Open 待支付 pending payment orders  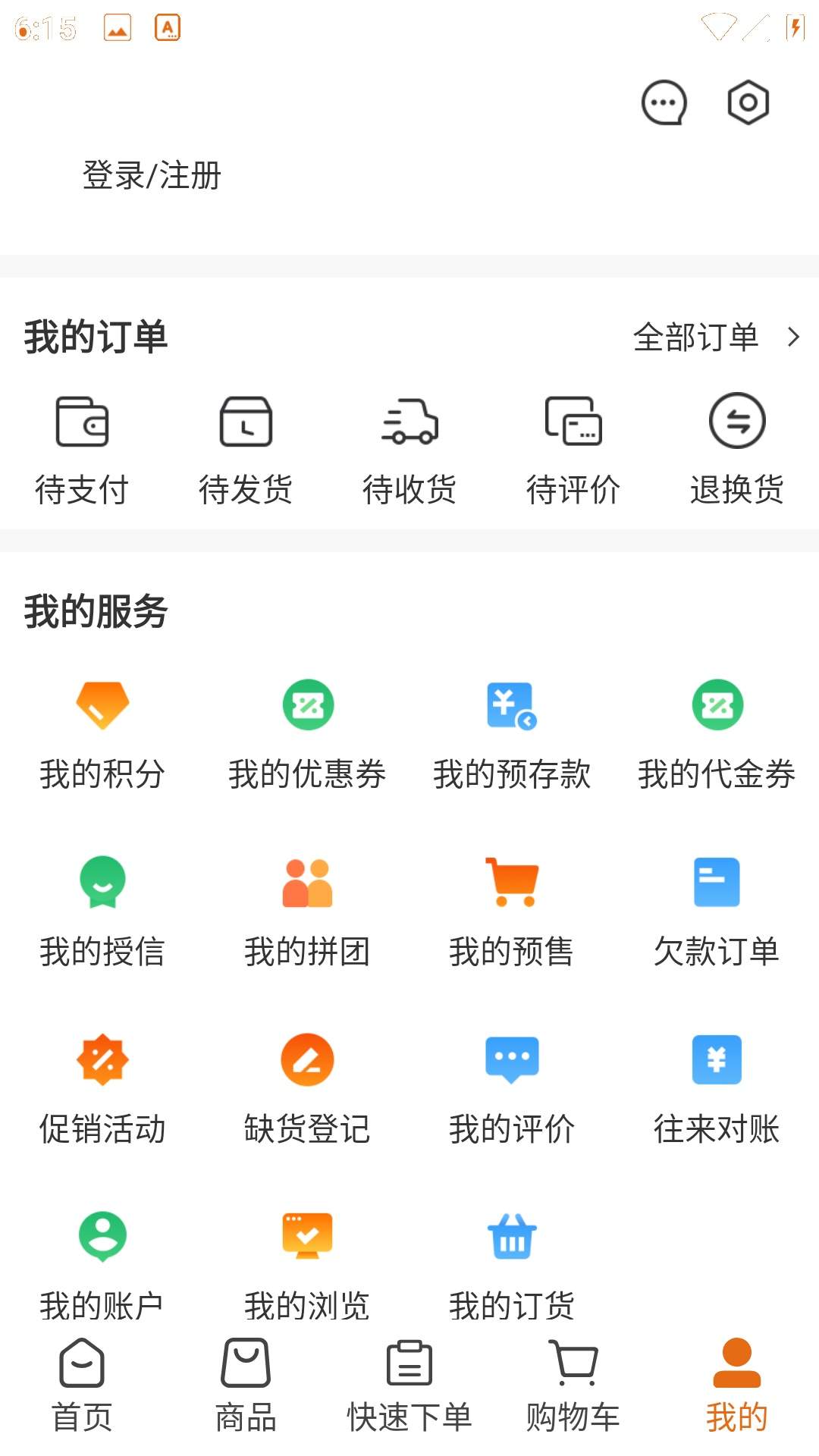82,449
